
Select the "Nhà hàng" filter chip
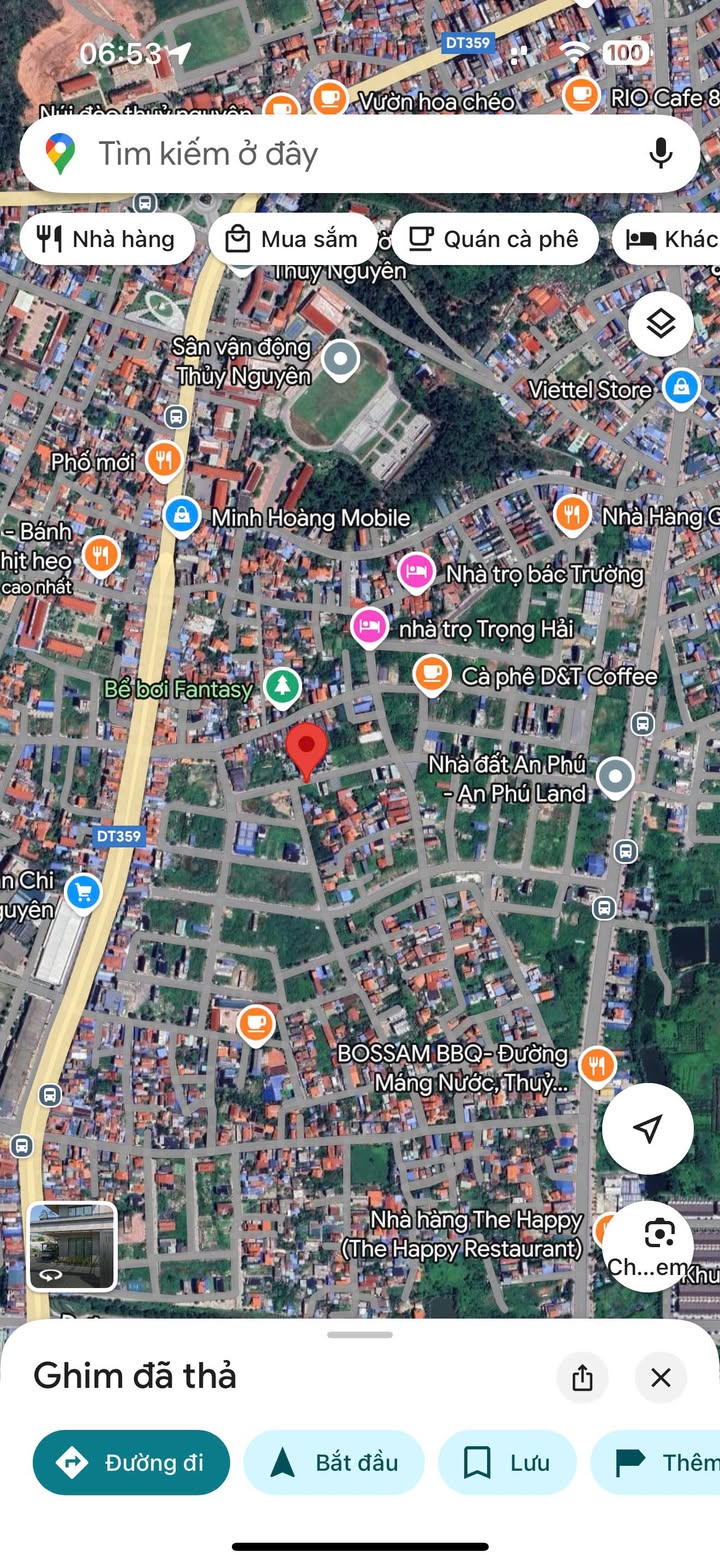click(107, 239)
